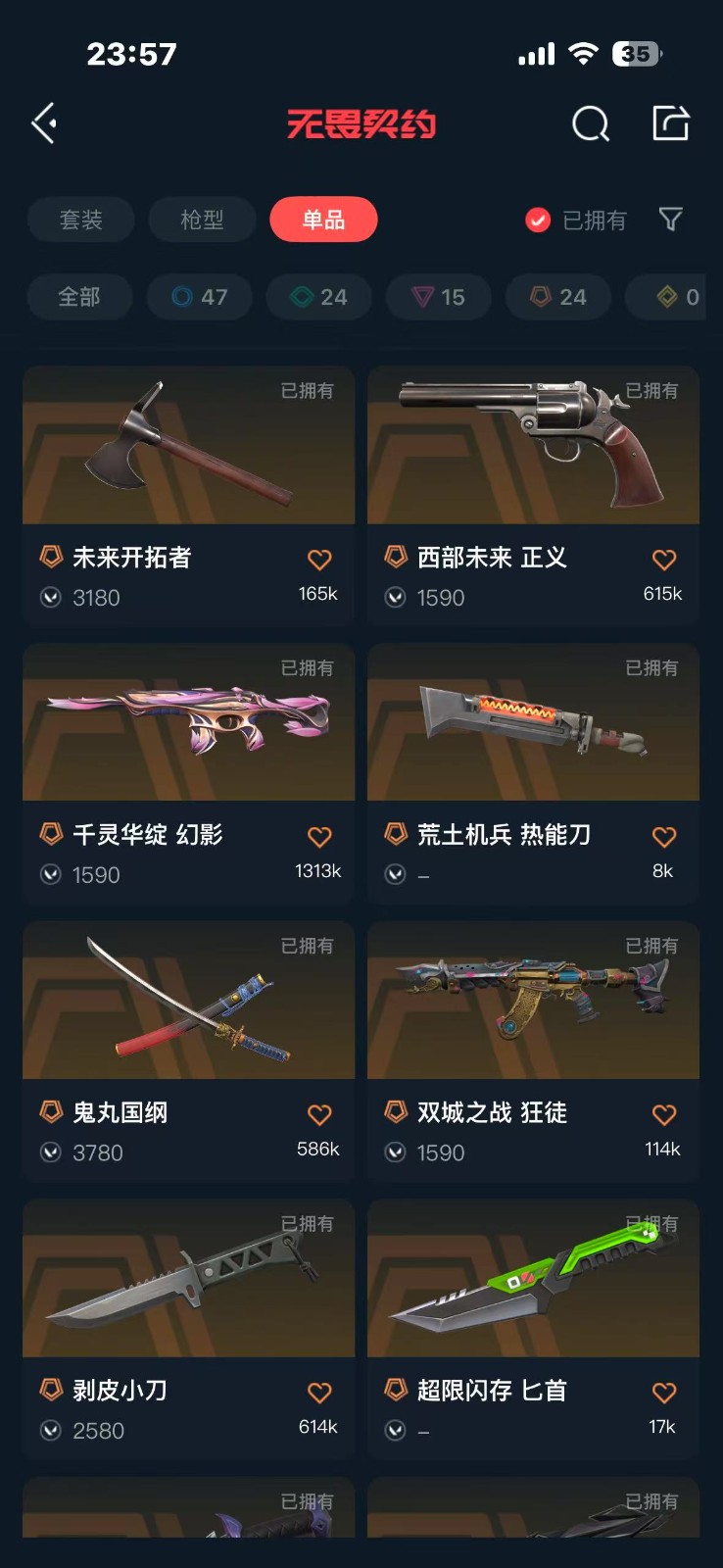Open the 西部未来 正义 revolver card
This screenshot has height=1568, width=723.
[533, 496]
